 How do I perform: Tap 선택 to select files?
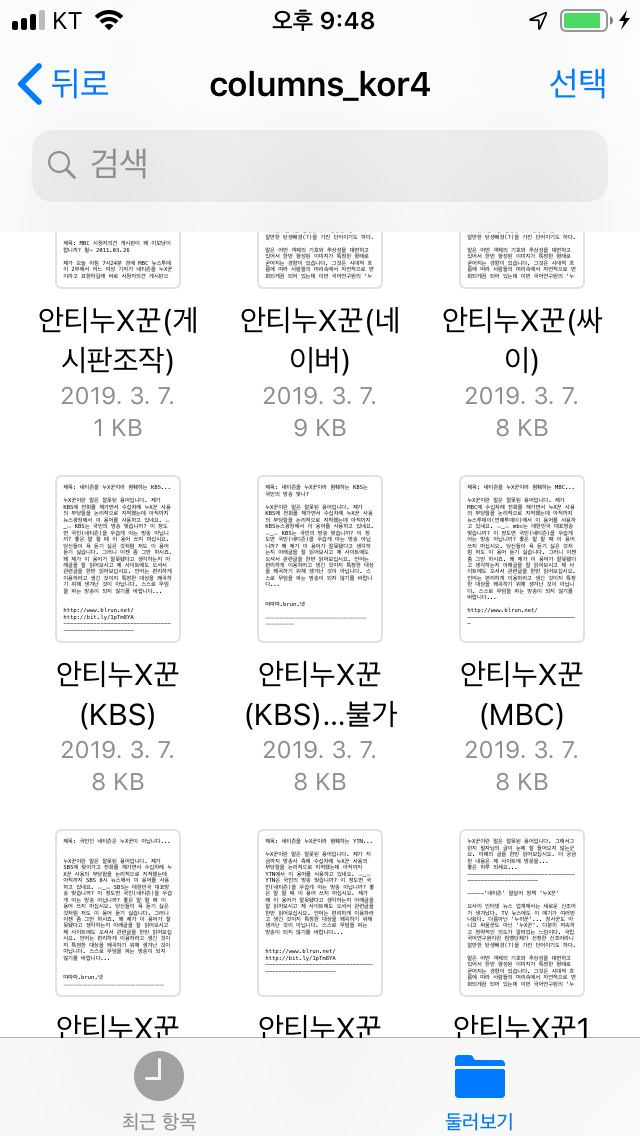[x=577, y=84]
